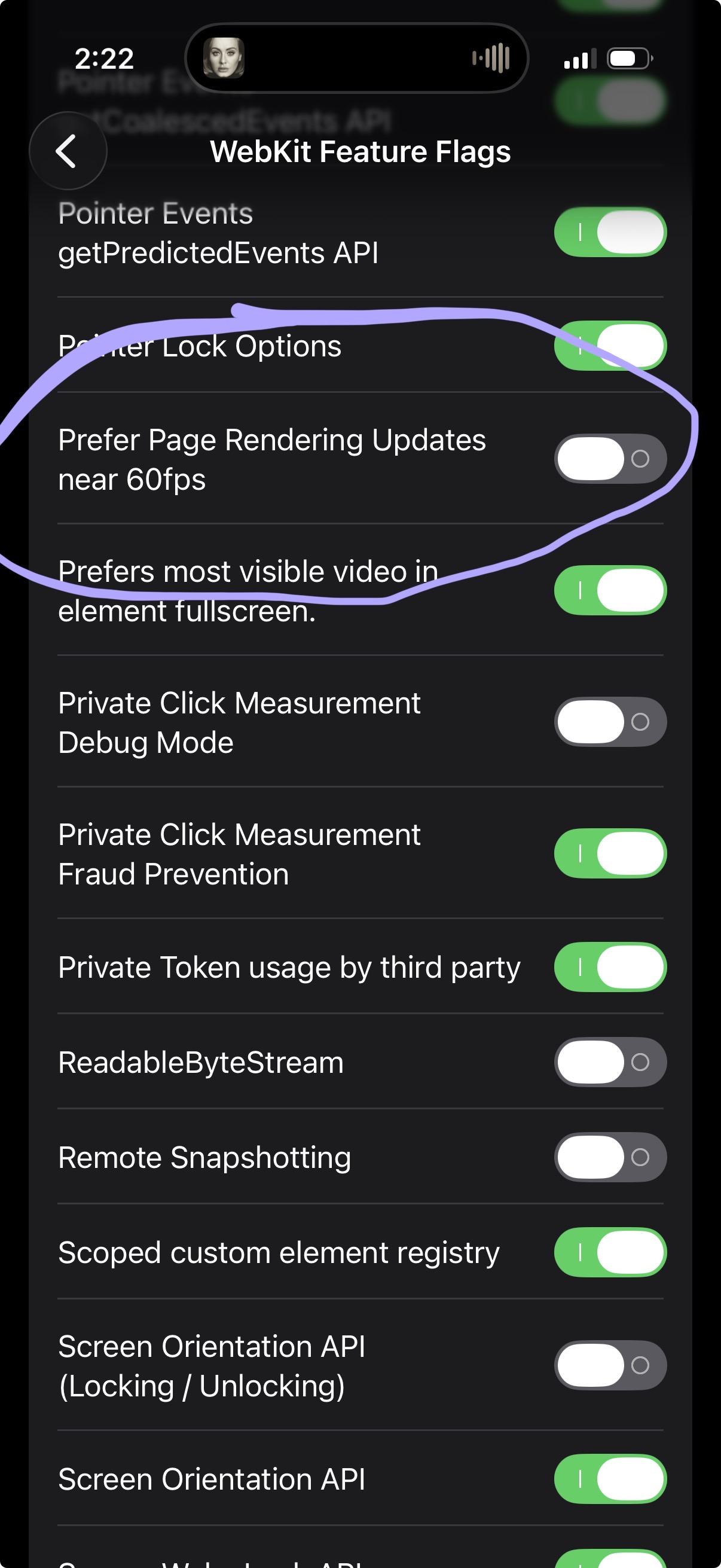Turn off Screen Orientation API switch
Viewport: 721px width, 1568px height.
point(610,1478)
